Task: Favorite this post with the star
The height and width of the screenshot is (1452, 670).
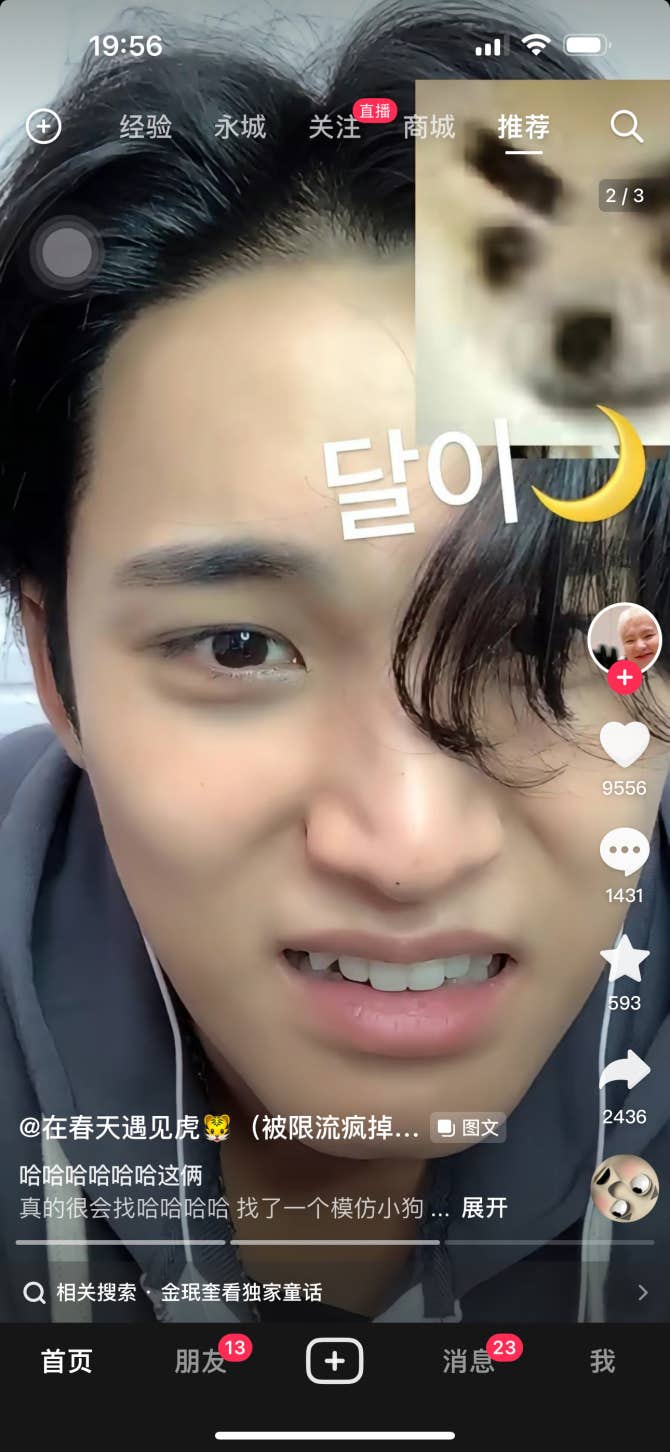Action: click(x=625, y=959)
